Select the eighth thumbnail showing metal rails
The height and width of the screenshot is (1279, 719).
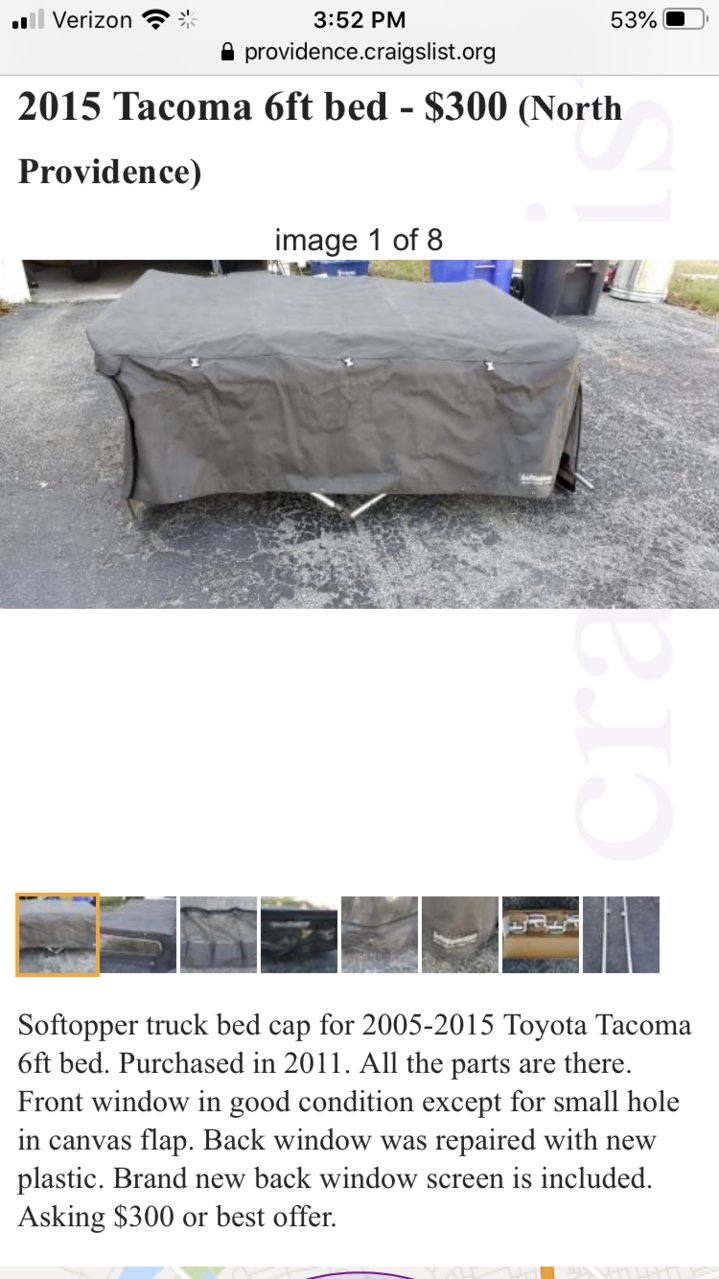pos(621,934)
